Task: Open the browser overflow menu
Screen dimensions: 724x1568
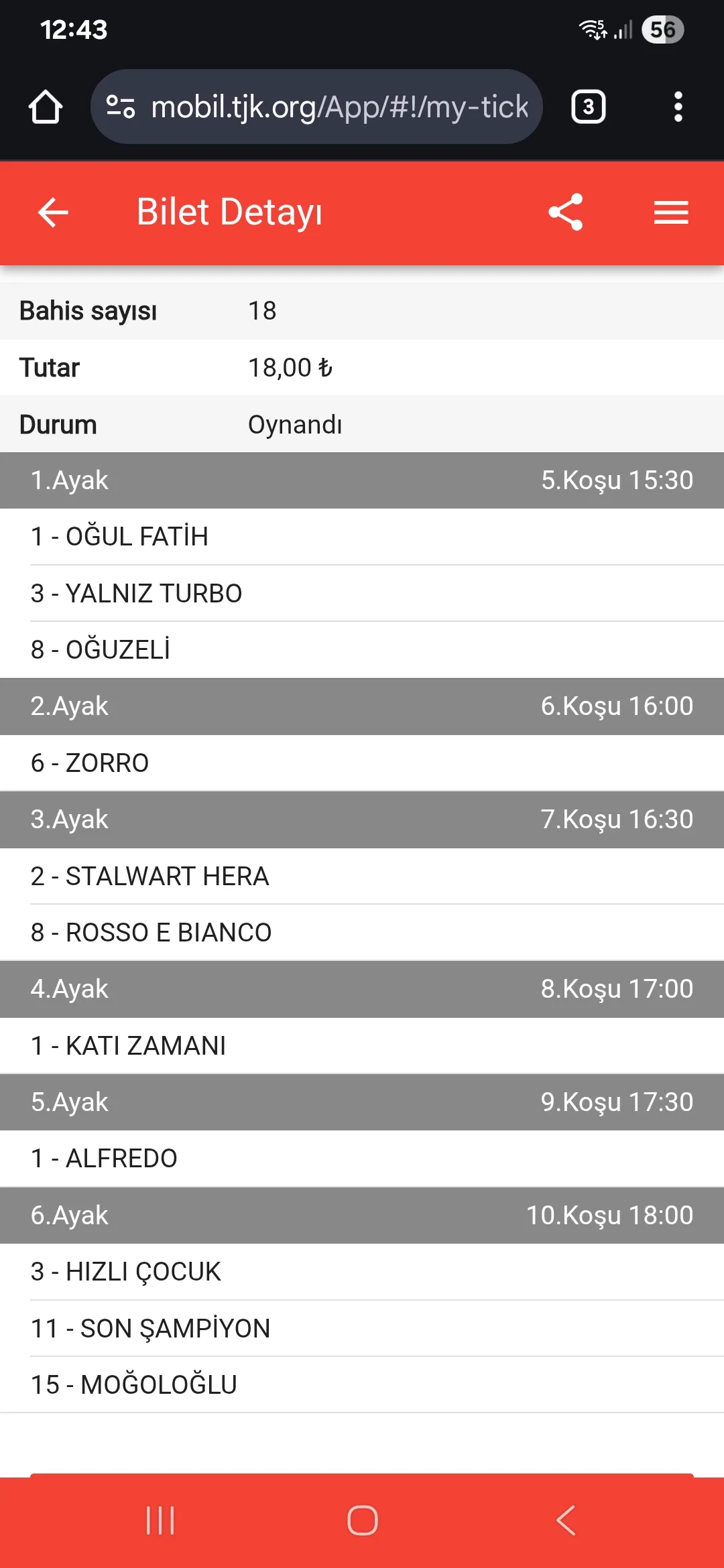Action: tap(678, 107)
